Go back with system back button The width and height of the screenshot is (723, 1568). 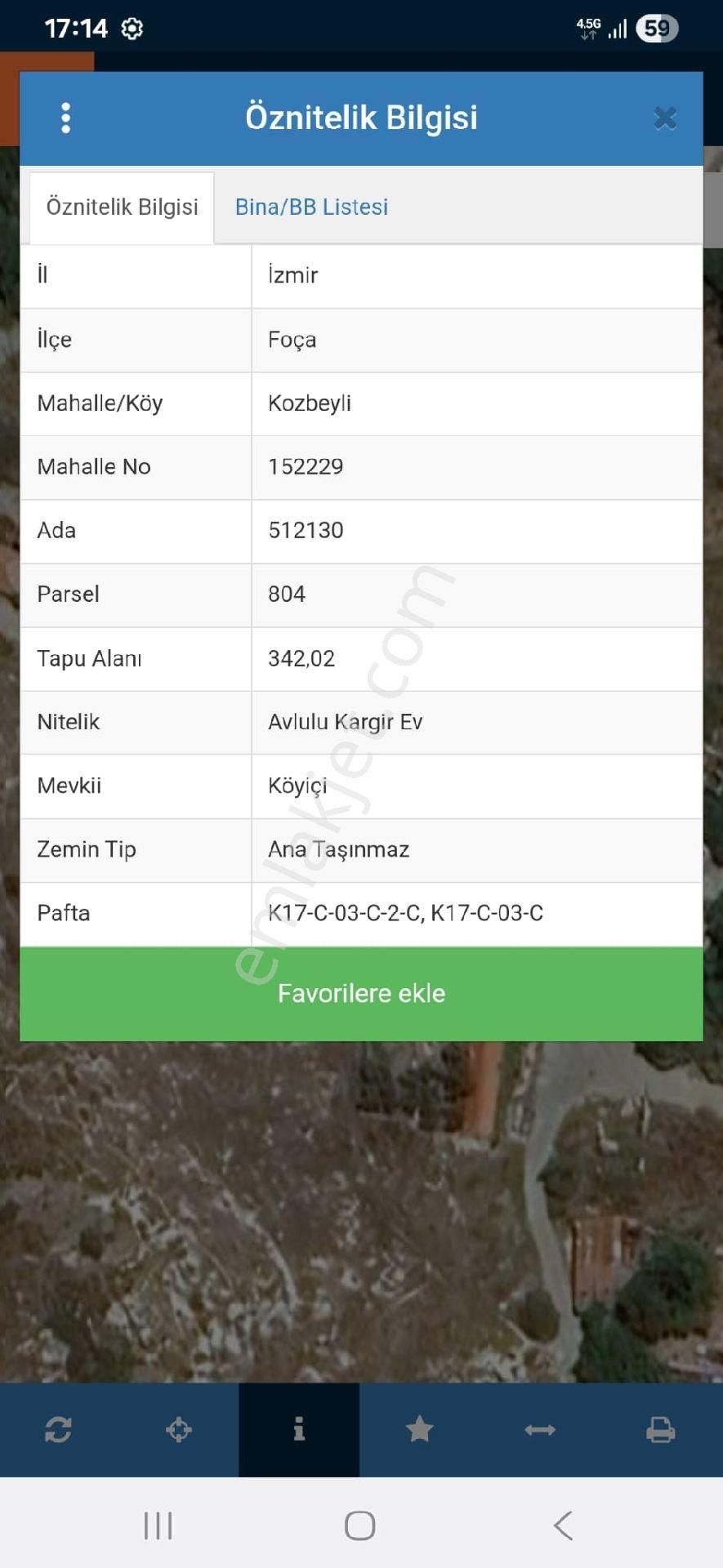point(563,1525)
